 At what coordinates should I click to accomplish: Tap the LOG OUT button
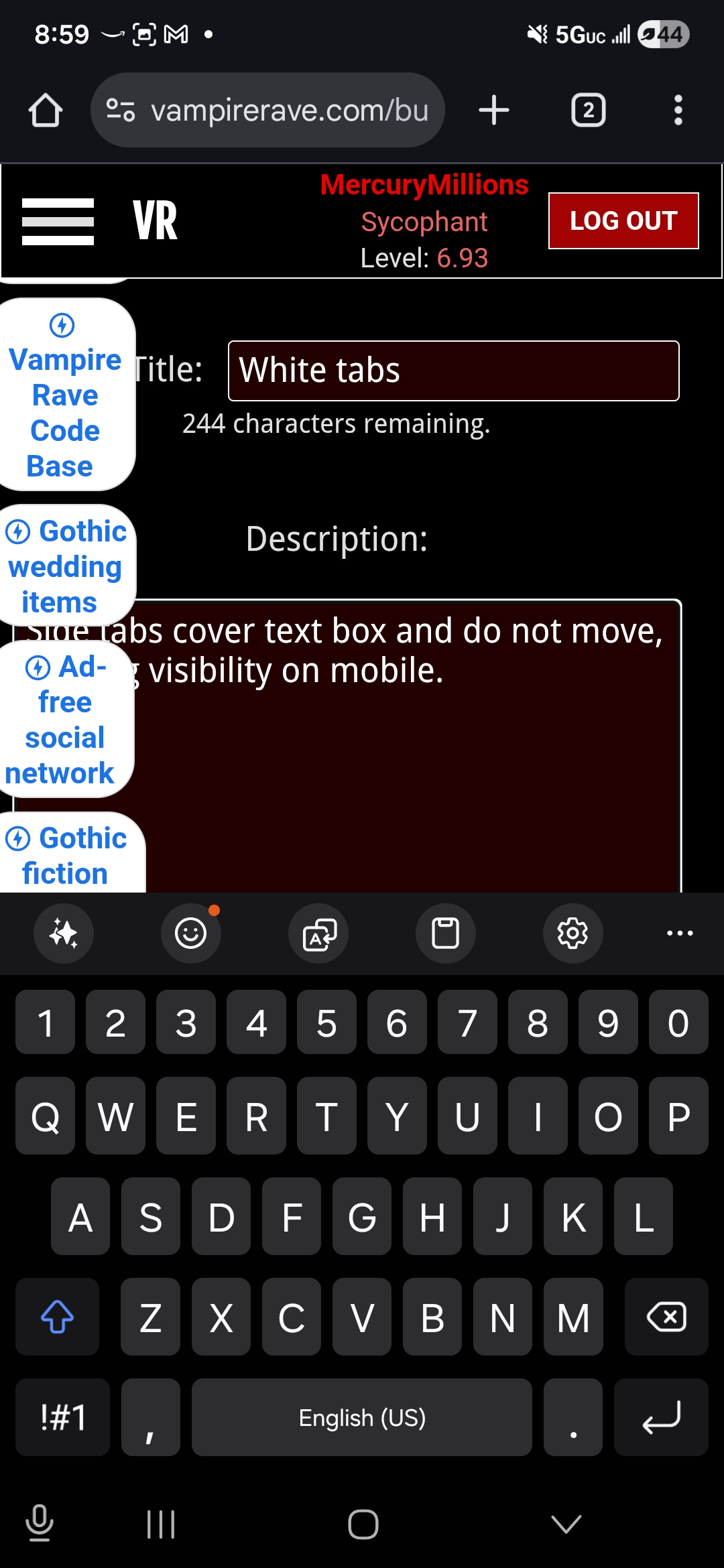coord(623,221)
